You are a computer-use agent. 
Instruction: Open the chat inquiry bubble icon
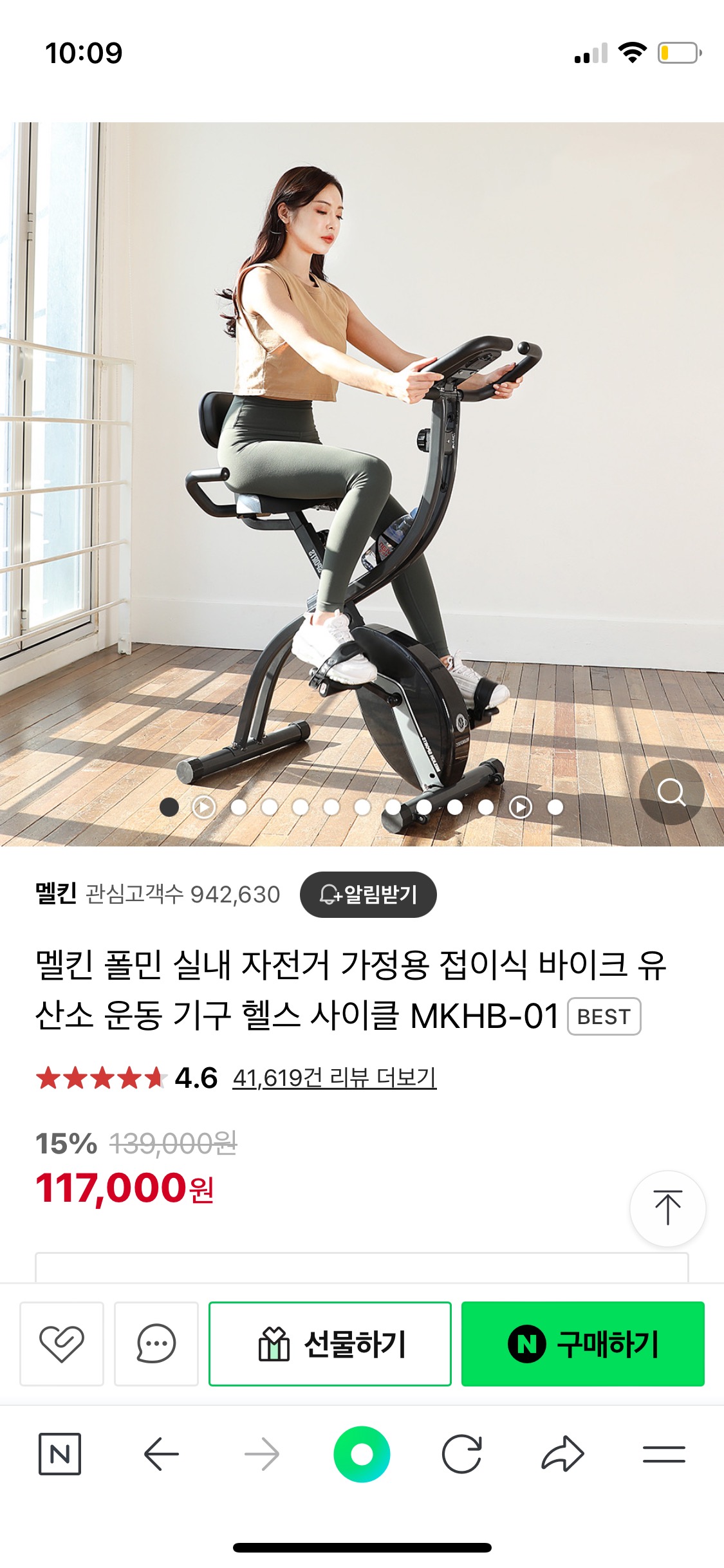pos(156,1343)
